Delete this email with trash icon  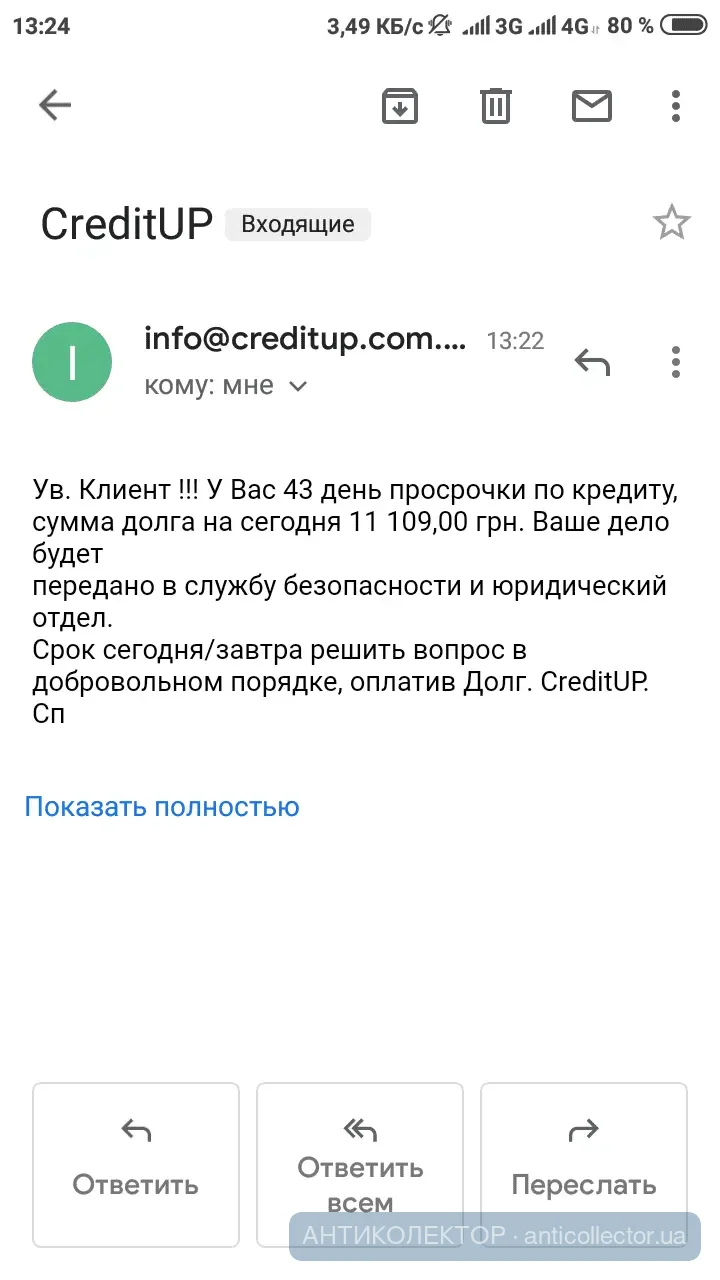(x=496, y=105)
